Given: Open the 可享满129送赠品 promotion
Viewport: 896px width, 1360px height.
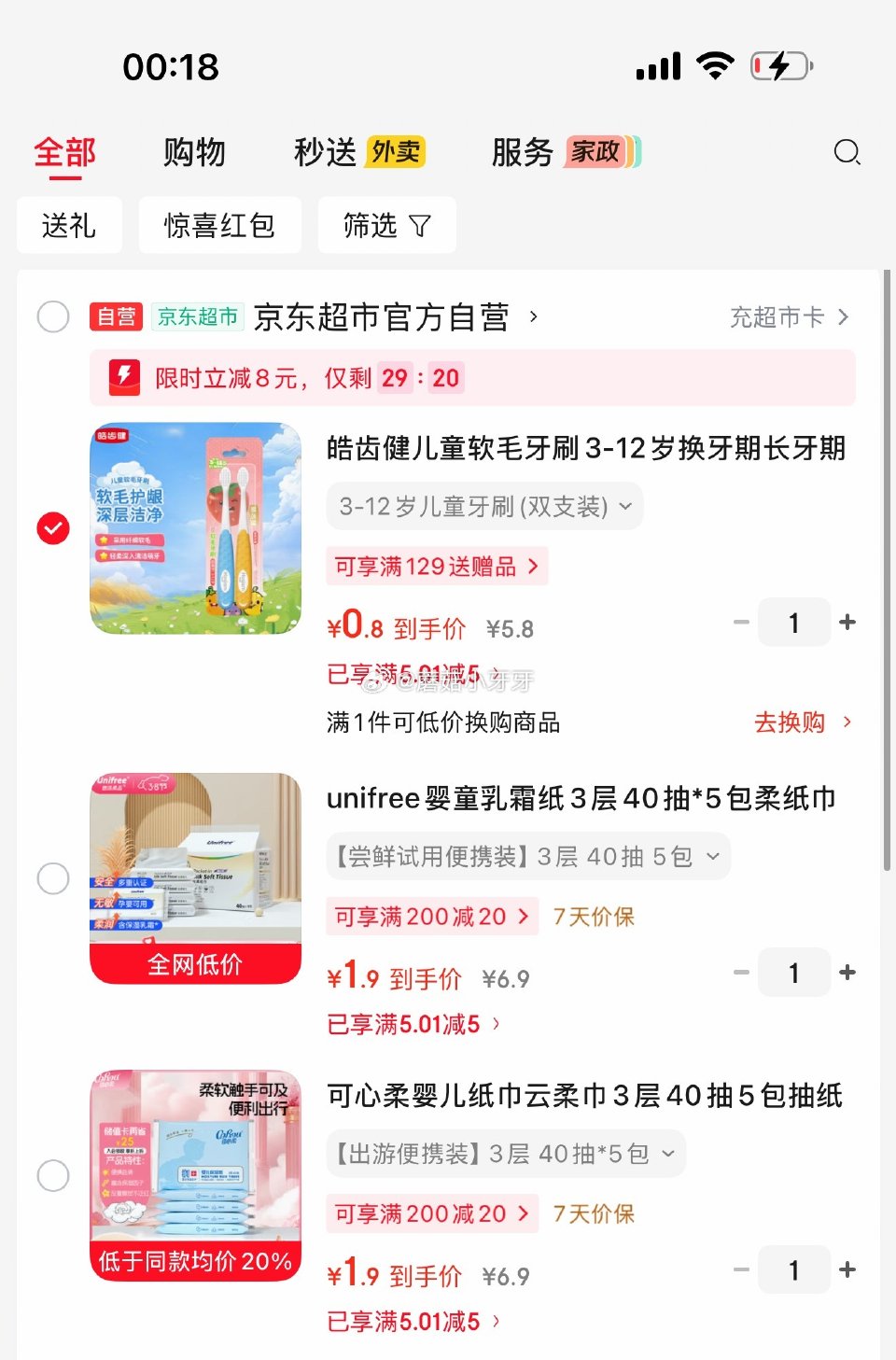Looking at the screenshot, I should (436, 567).
